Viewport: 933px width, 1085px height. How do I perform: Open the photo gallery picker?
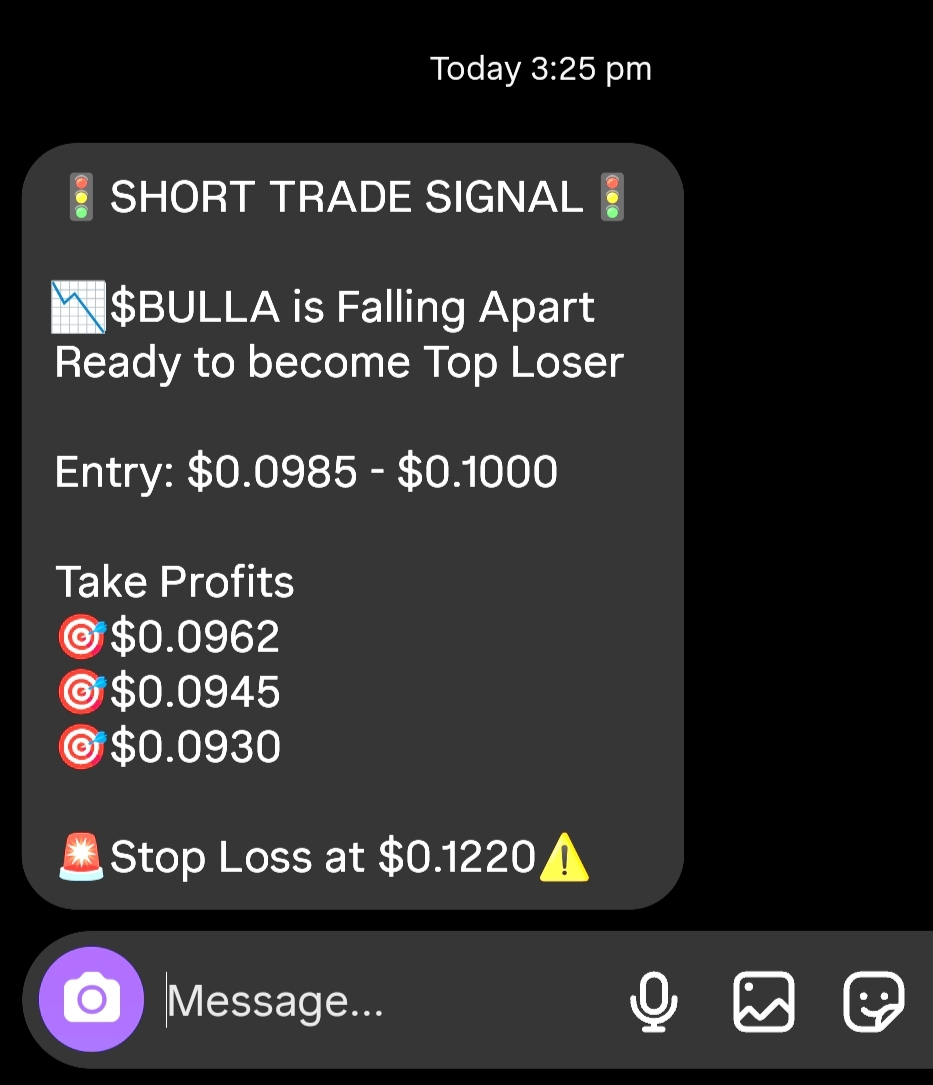(763, 1001)
